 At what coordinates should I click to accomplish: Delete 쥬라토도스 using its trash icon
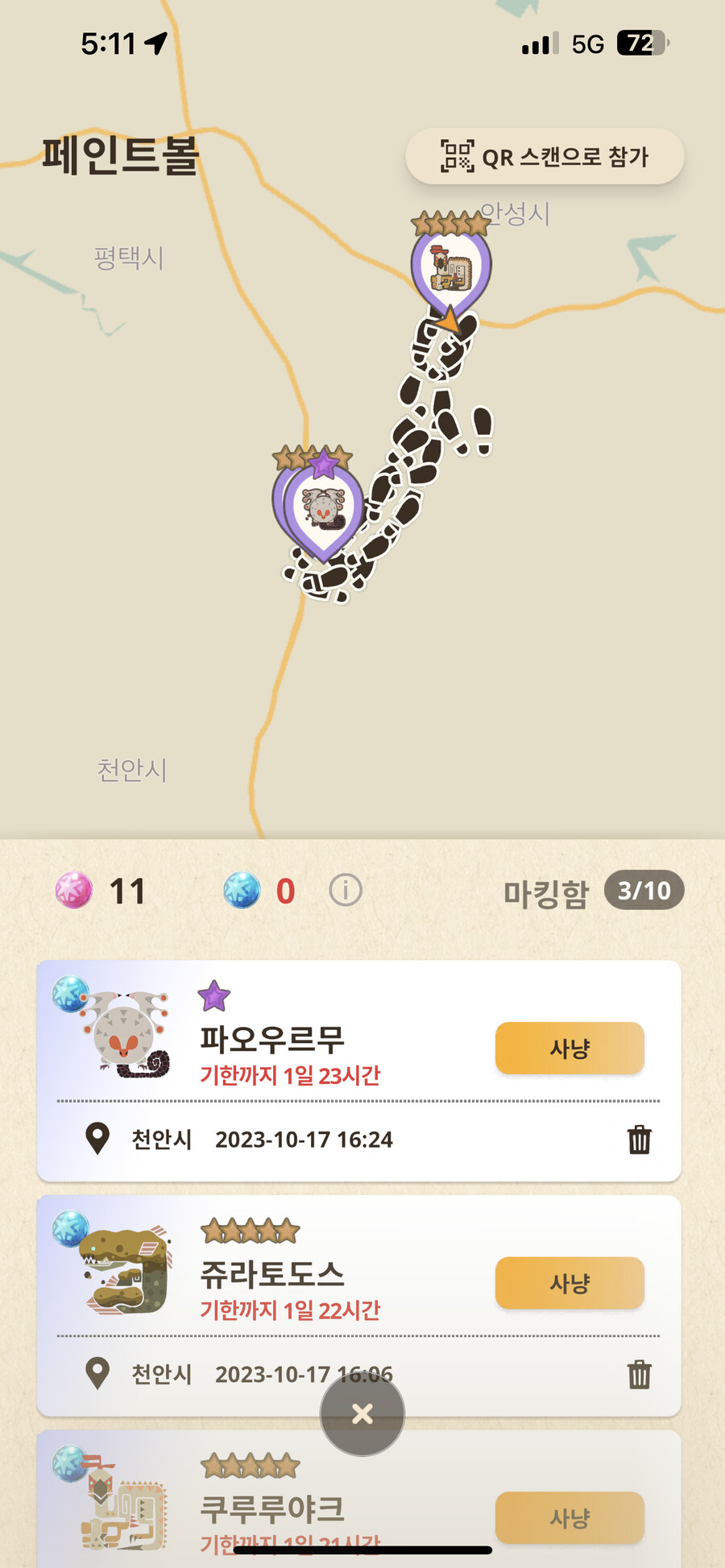[639, 1374]
